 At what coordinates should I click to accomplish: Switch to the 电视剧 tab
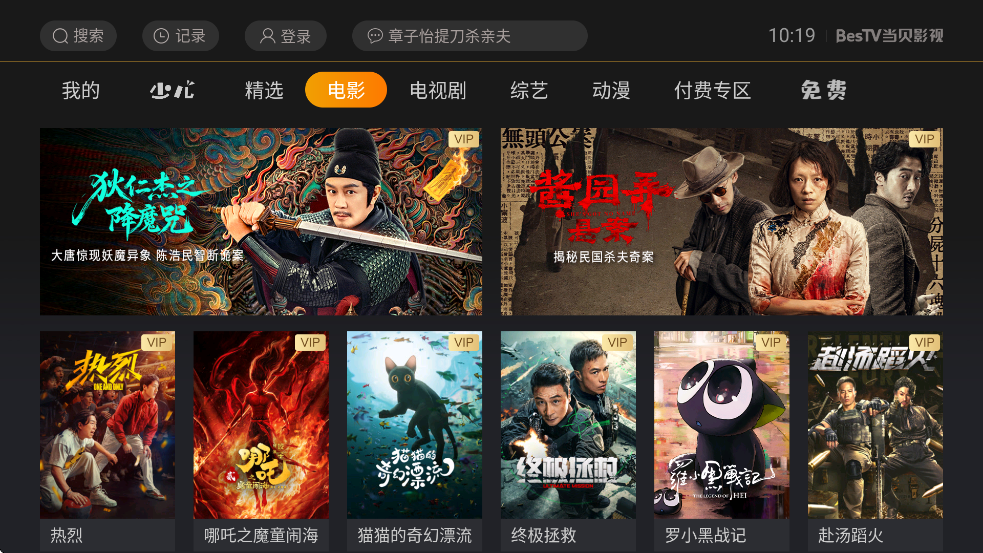438,91
